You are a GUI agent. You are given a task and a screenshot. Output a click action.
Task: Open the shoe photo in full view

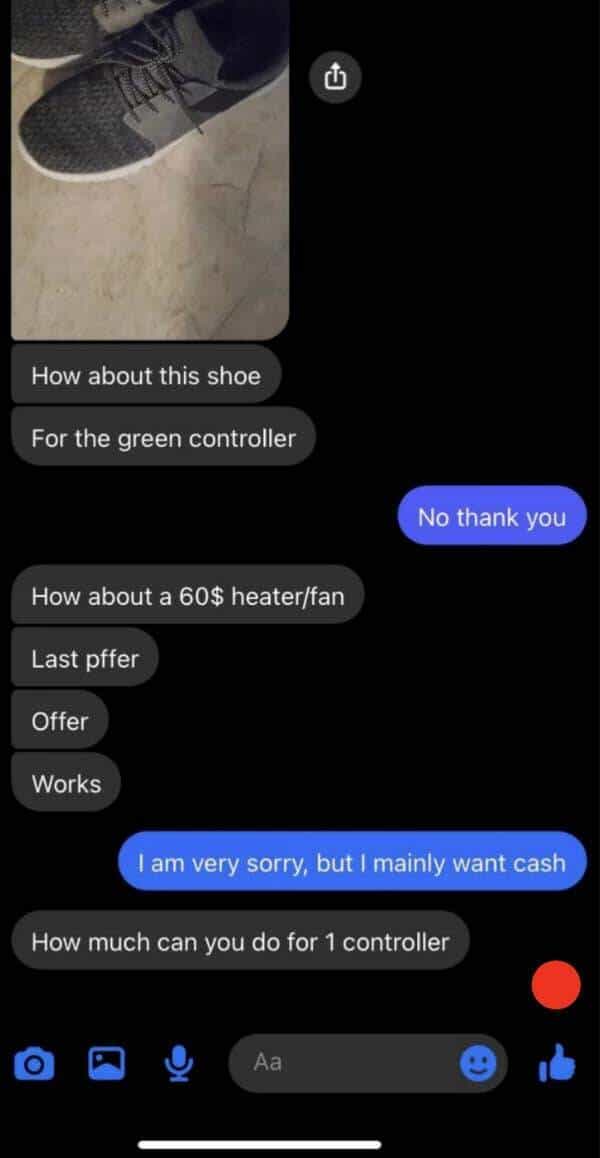[x=150, y=170]
